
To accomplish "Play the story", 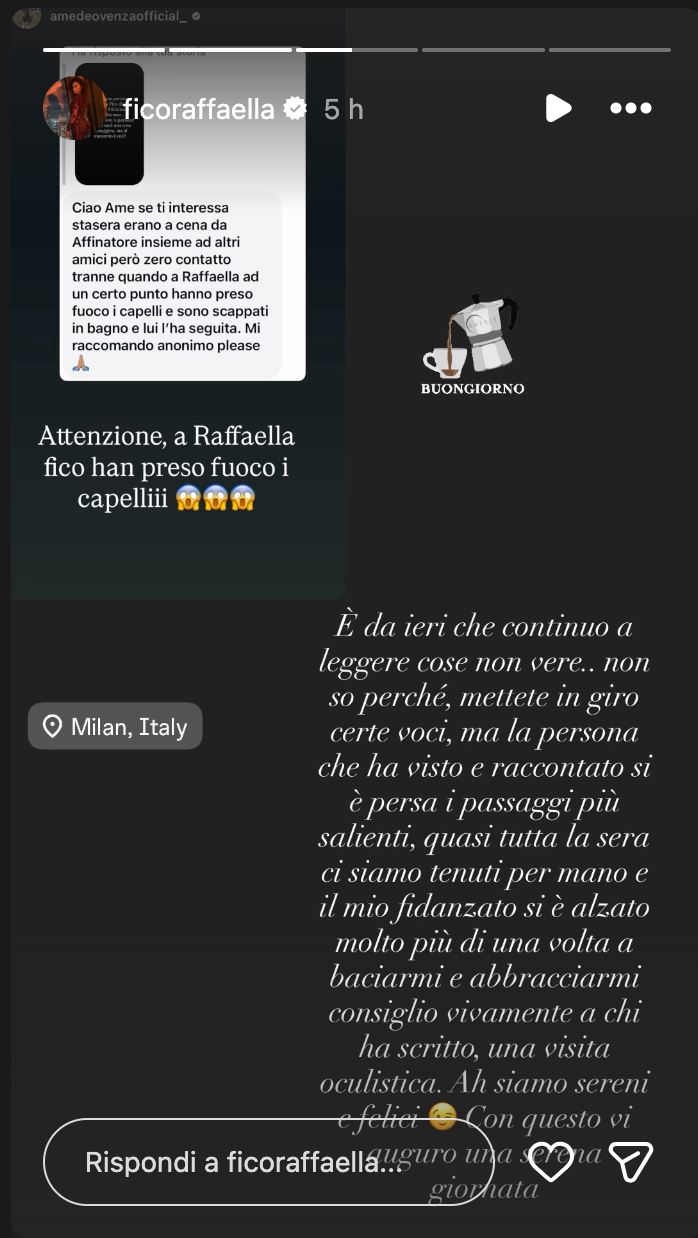I will (558, 108).
